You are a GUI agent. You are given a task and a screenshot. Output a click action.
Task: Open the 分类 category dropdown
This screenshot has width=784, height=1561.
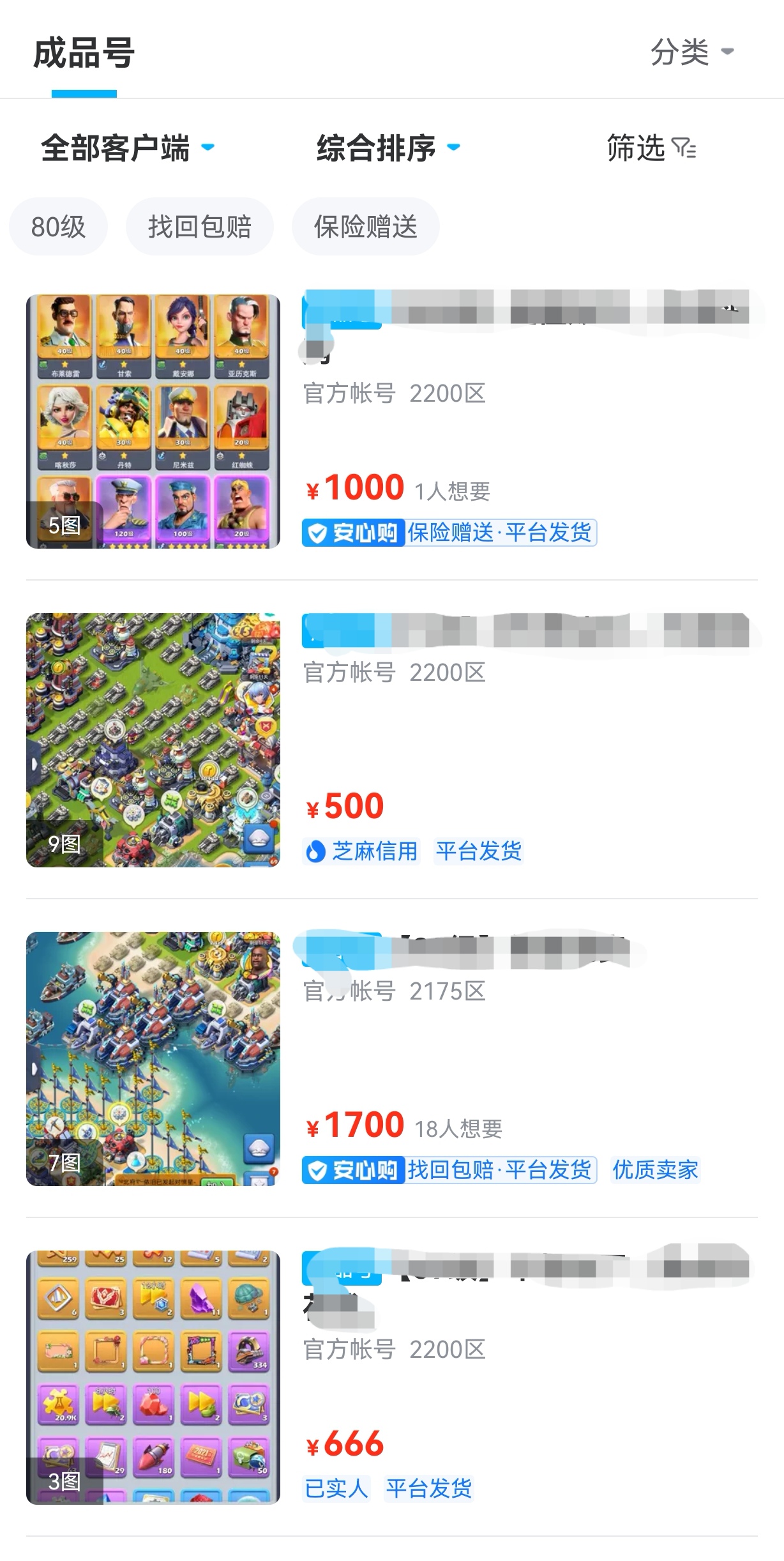tap(691, 52)
